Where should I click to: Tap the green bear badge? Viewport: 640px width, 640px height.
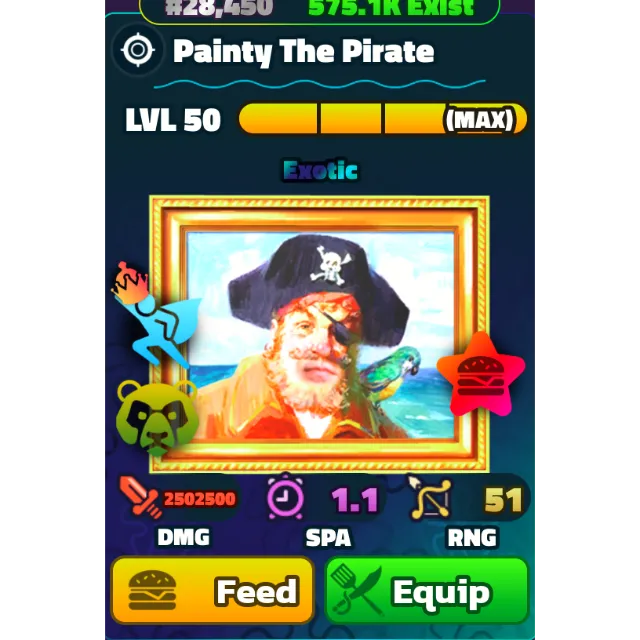156,417
